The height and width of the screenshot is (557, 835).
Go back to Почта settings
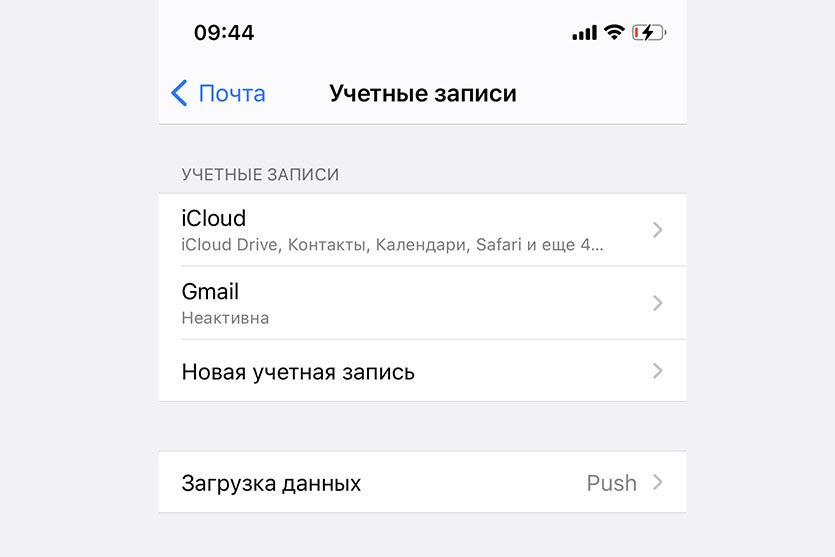tap(219, 94)
